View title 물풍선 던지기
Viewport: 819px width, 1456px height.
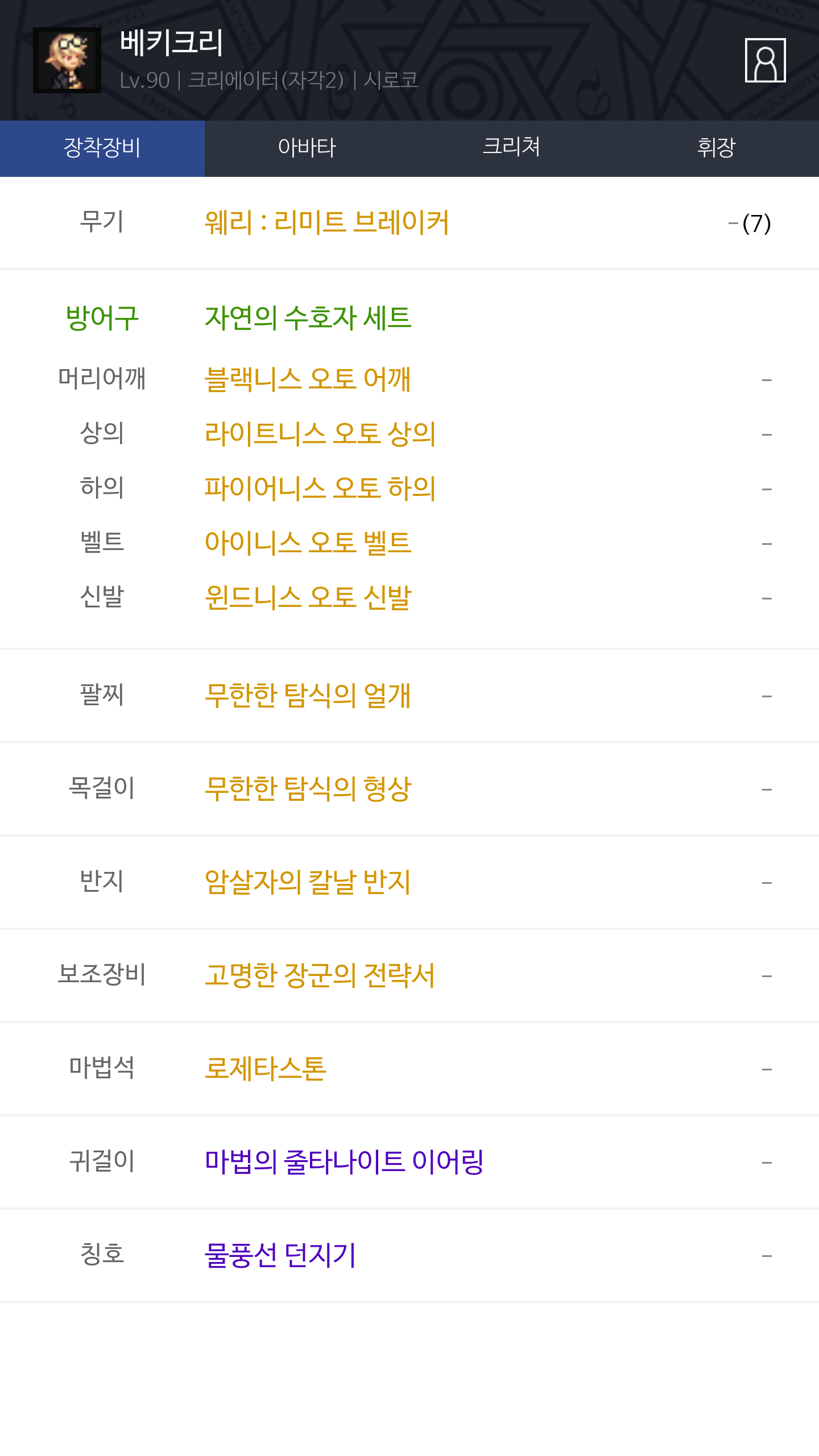pyautogui.click(x=280, y=1255)
